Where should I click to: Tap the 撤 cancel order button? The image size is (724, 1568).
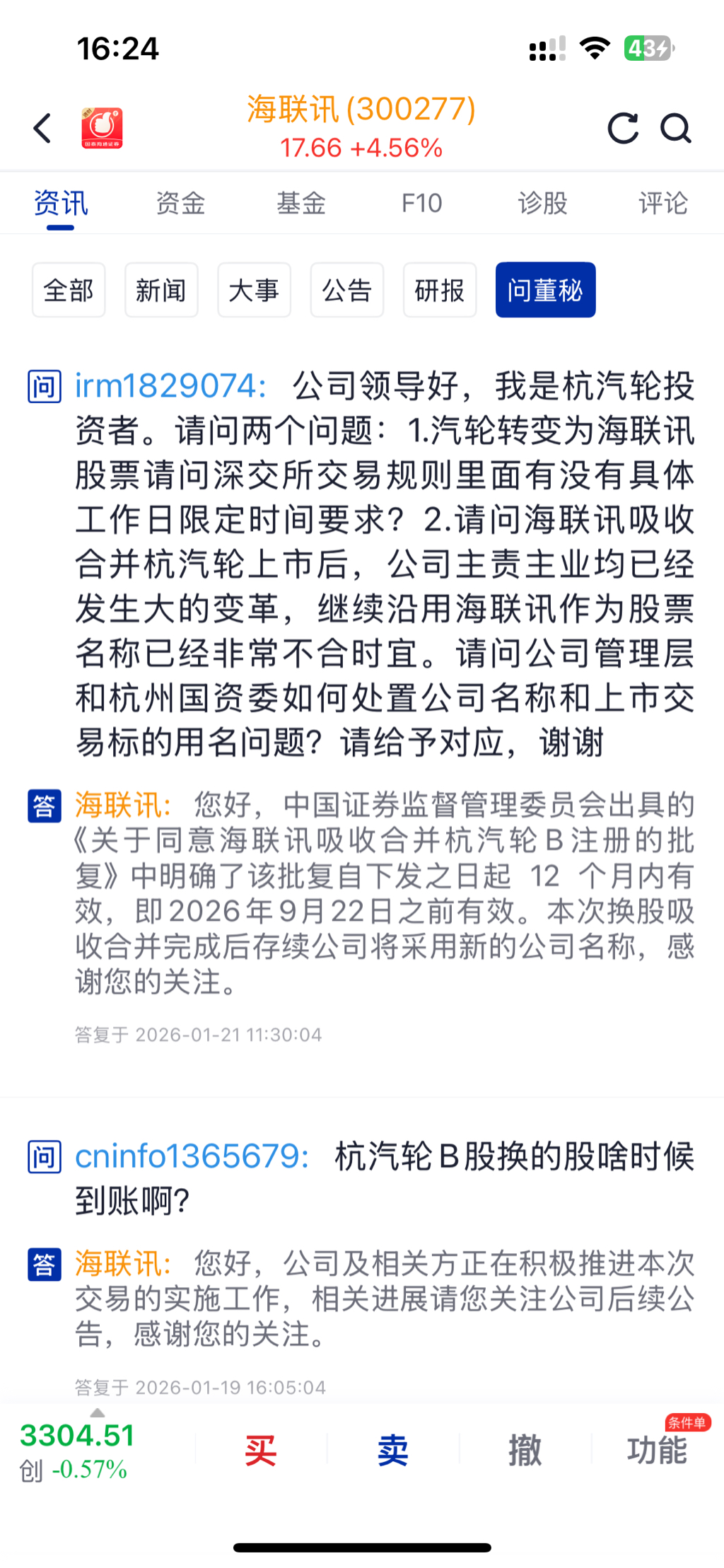click(x=525, y=1451)
